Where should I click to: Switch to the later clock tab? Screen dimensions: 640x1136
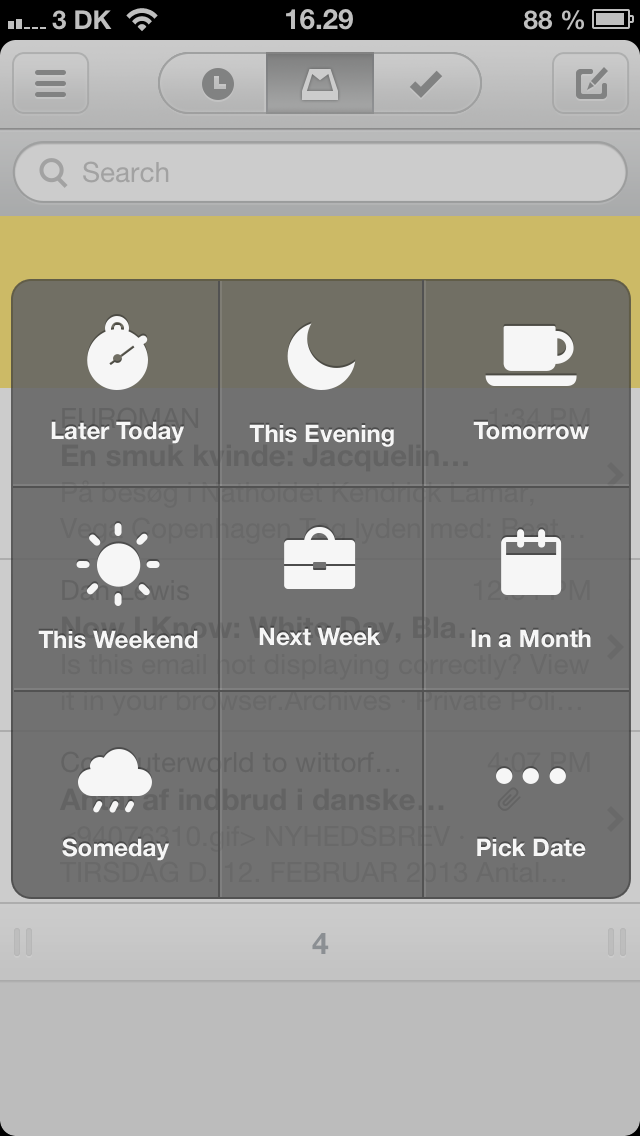click(x=216, y=83)
